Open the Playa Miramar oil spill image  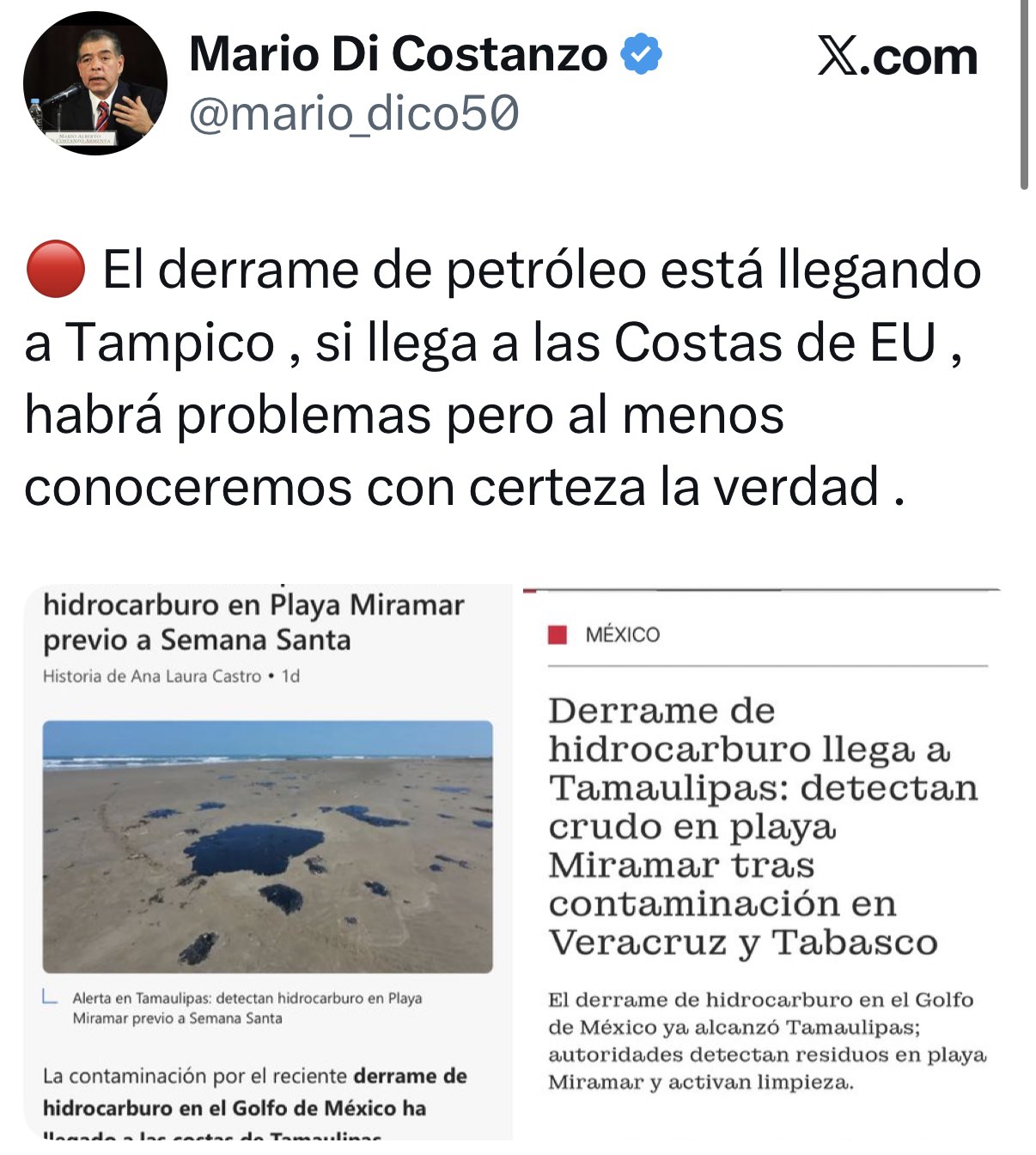267,846
